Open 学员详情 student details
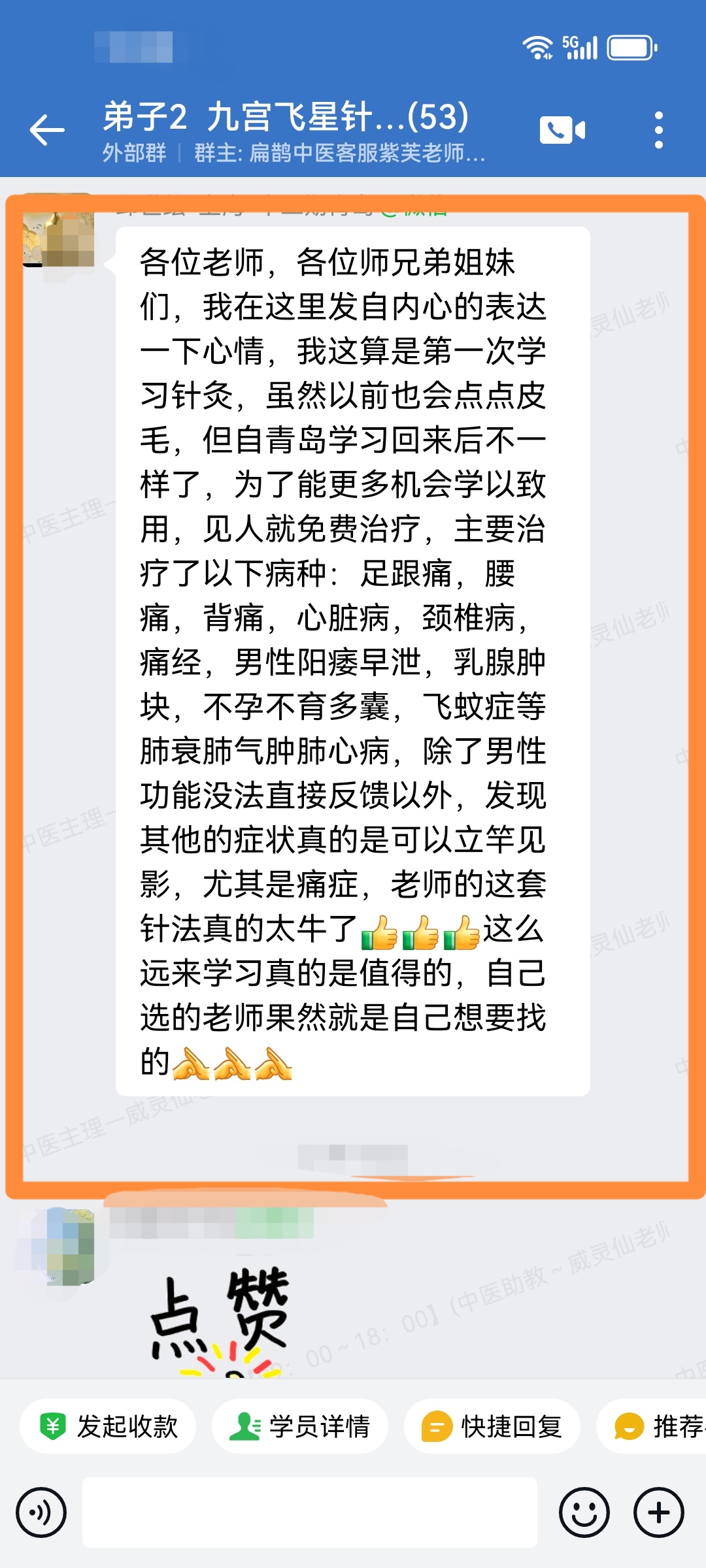Screen dimensions: 706x1568 [x=300, y=1426]
